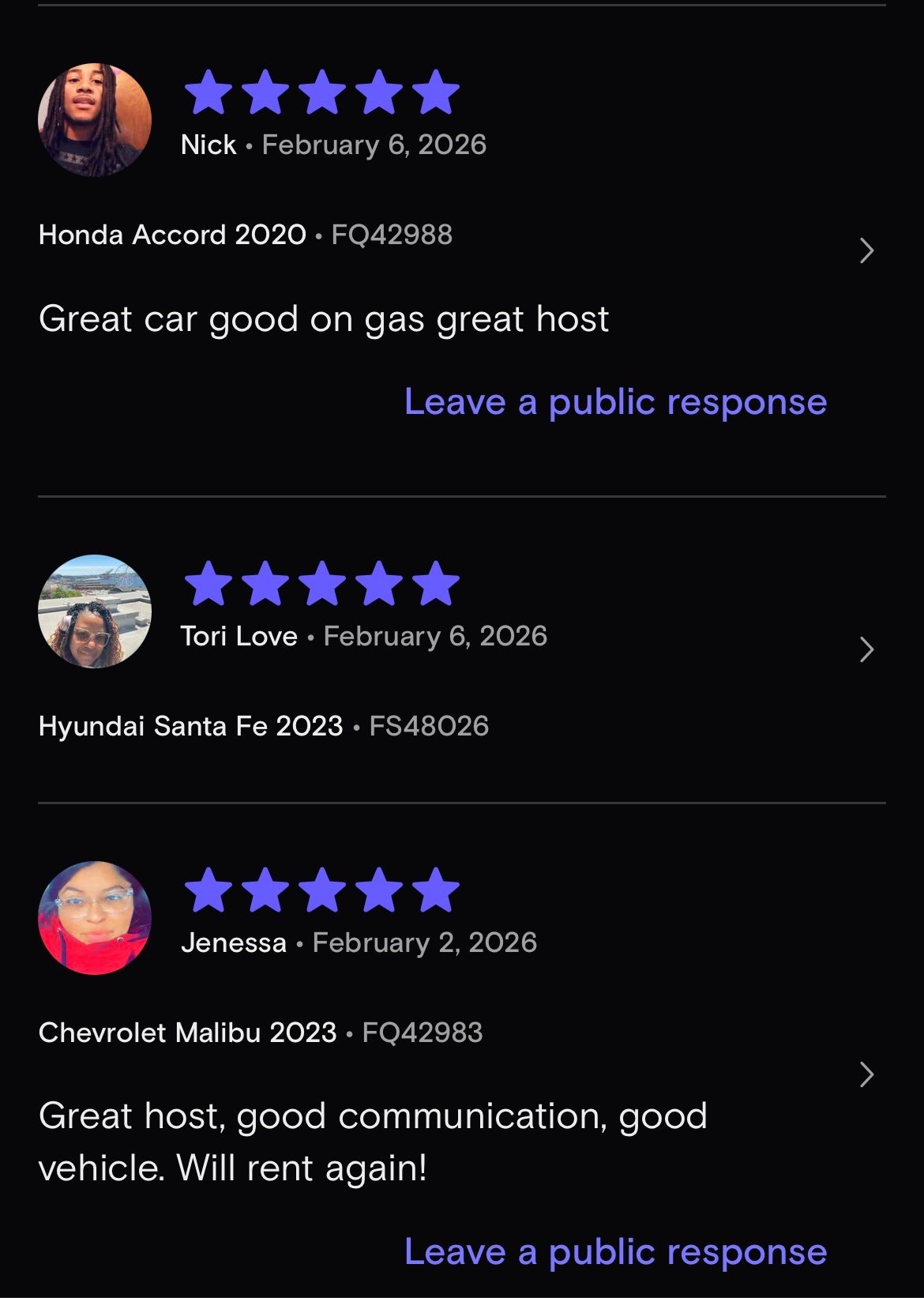Click the fifth star on Nick's rating

pos(435,92)
